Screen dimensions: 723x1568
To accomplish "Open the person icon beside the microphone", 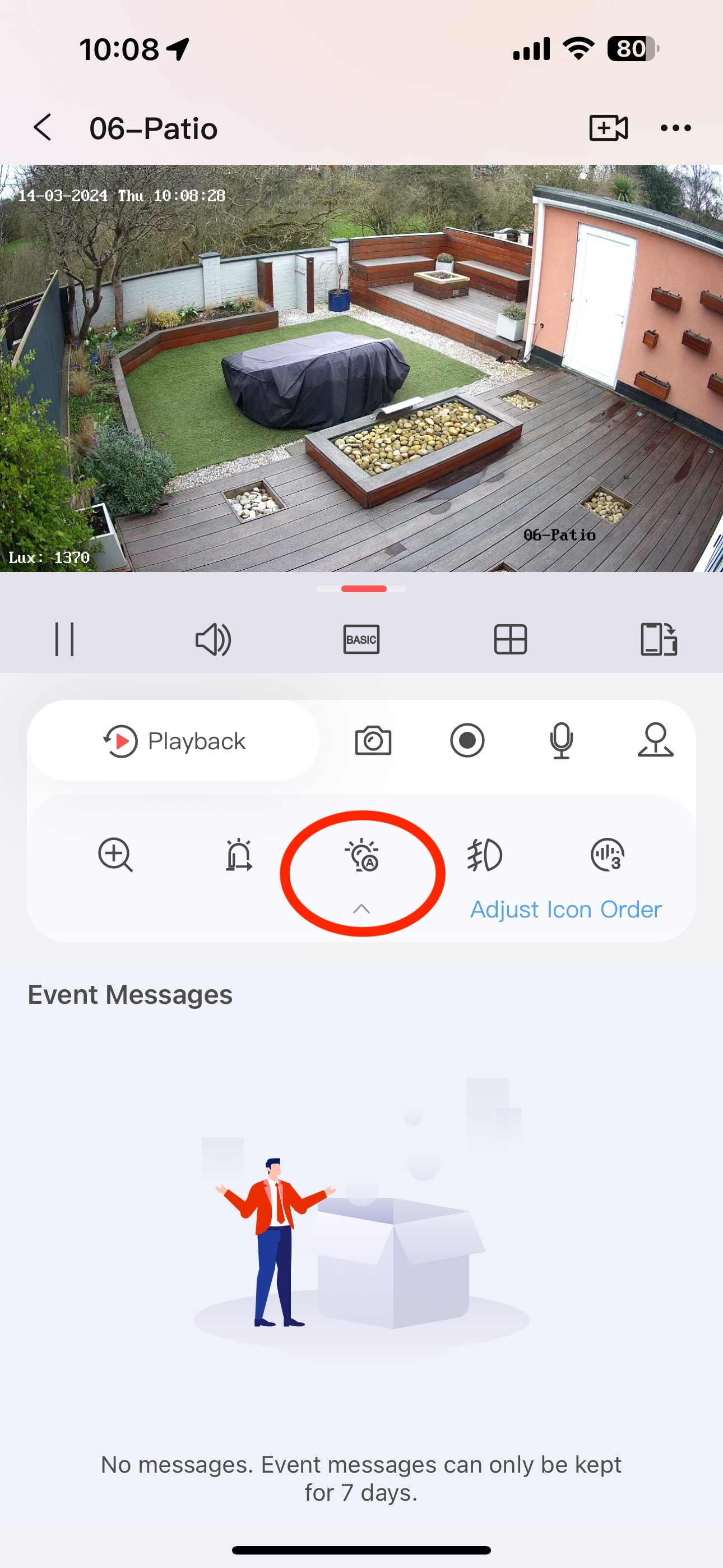I will 655,741.
